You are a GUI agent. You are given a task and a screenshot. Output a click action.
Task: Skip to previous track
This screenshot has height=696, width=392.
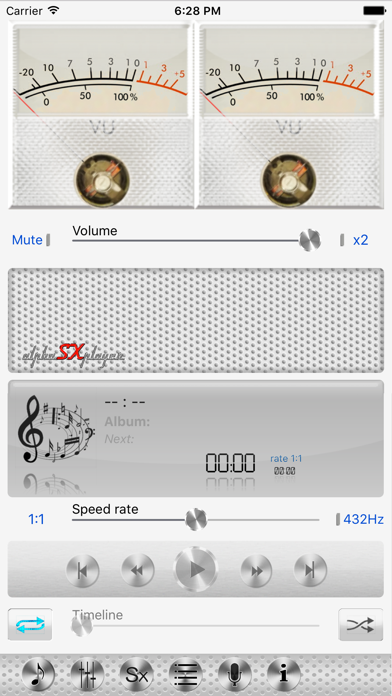[83, 570]
